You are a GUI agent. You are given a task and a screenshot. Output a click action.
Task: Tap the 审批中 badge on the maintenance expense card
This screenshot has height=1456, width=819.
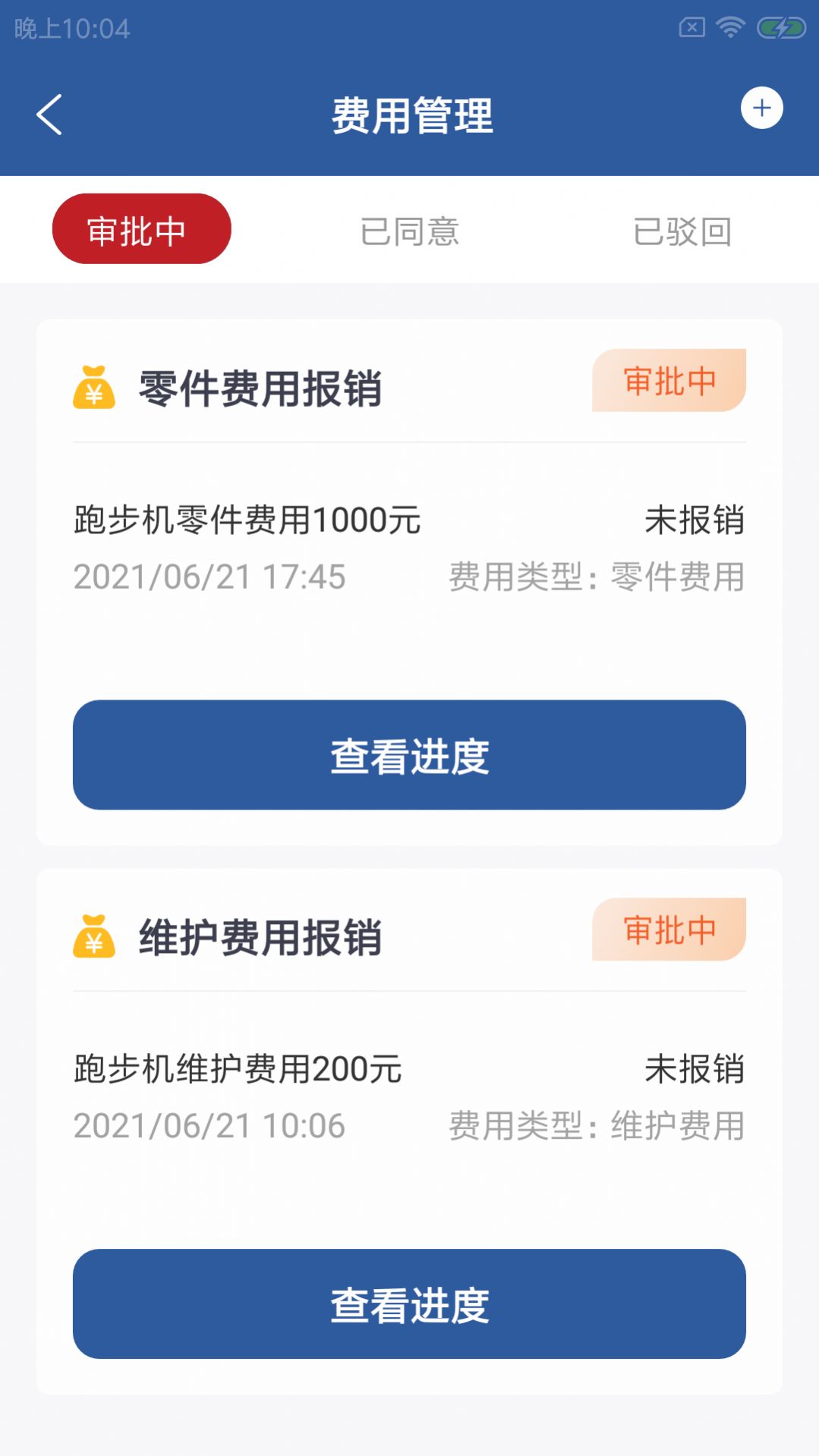(669, 932)
